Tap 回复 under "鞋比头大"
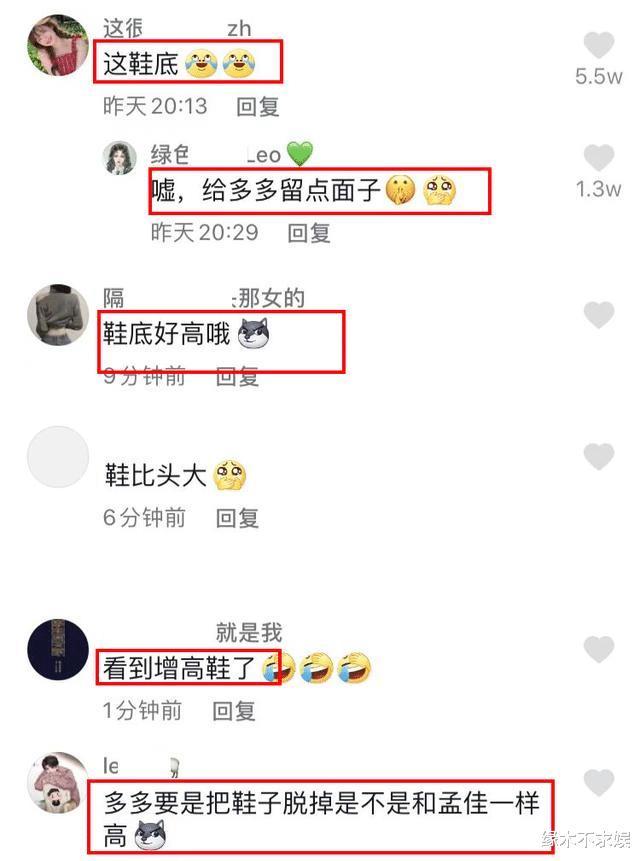This screenshot has width=640, height=861. pos(238,518)
